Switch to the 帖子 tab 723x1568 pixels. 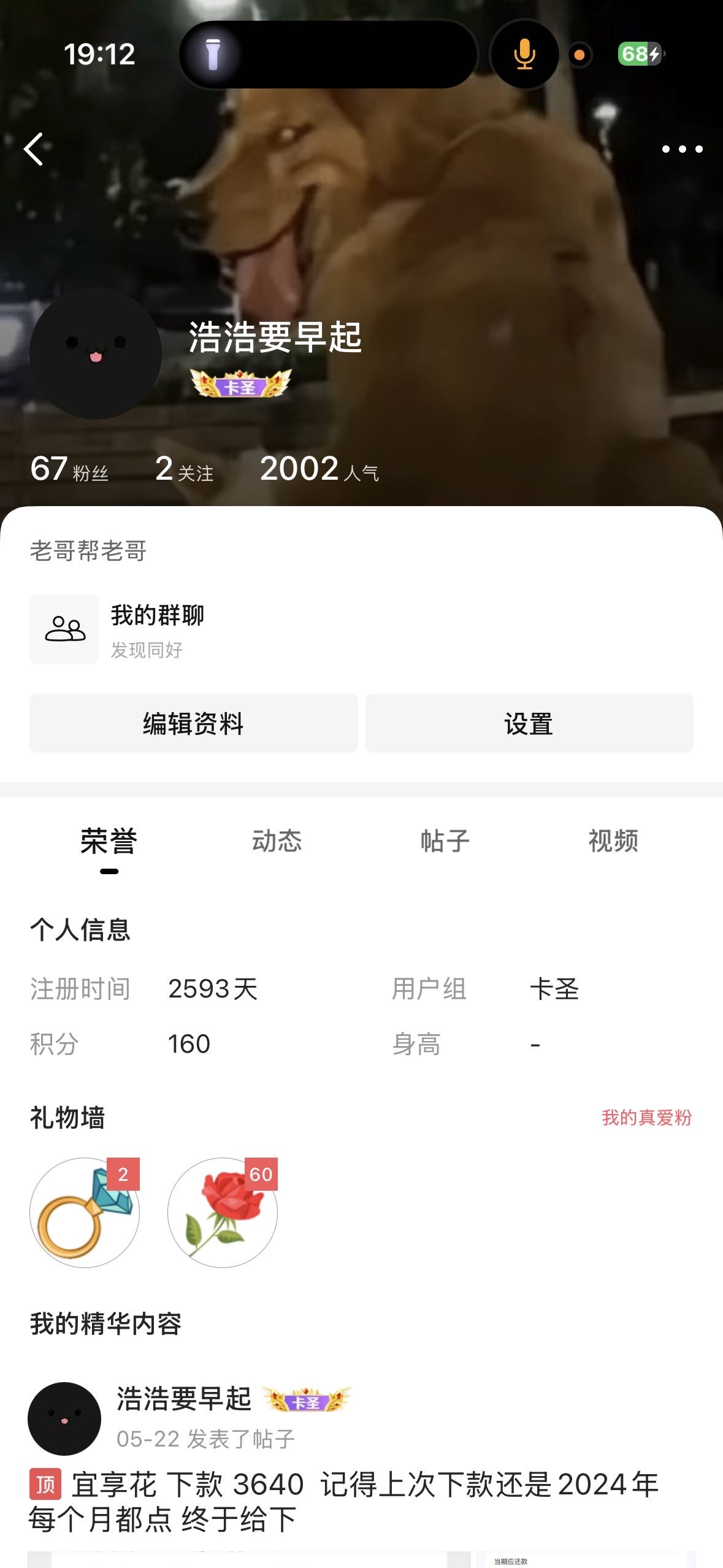(445, 842)
